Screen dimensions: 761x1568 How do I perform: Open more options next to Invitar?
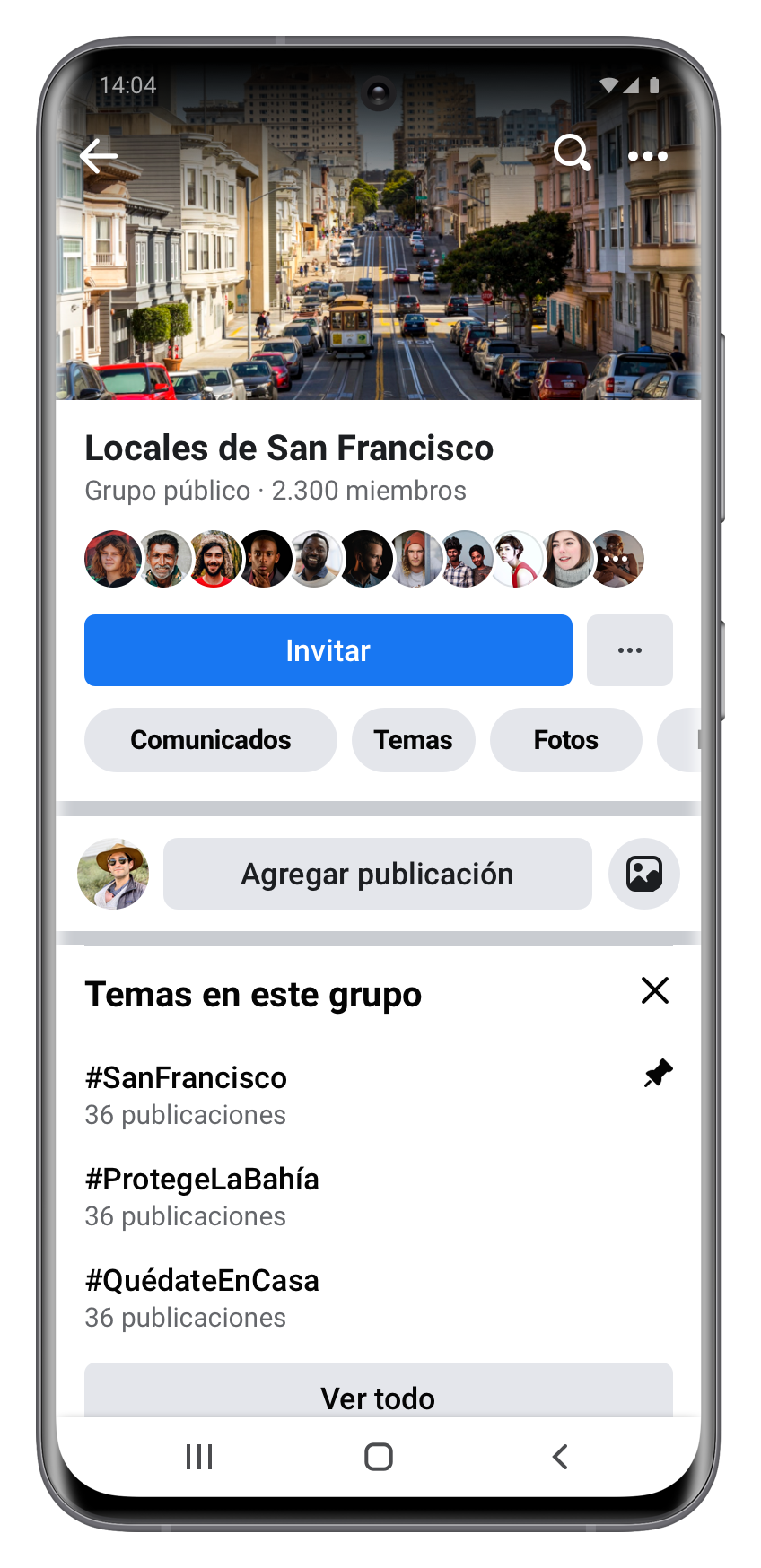[629, 650]
